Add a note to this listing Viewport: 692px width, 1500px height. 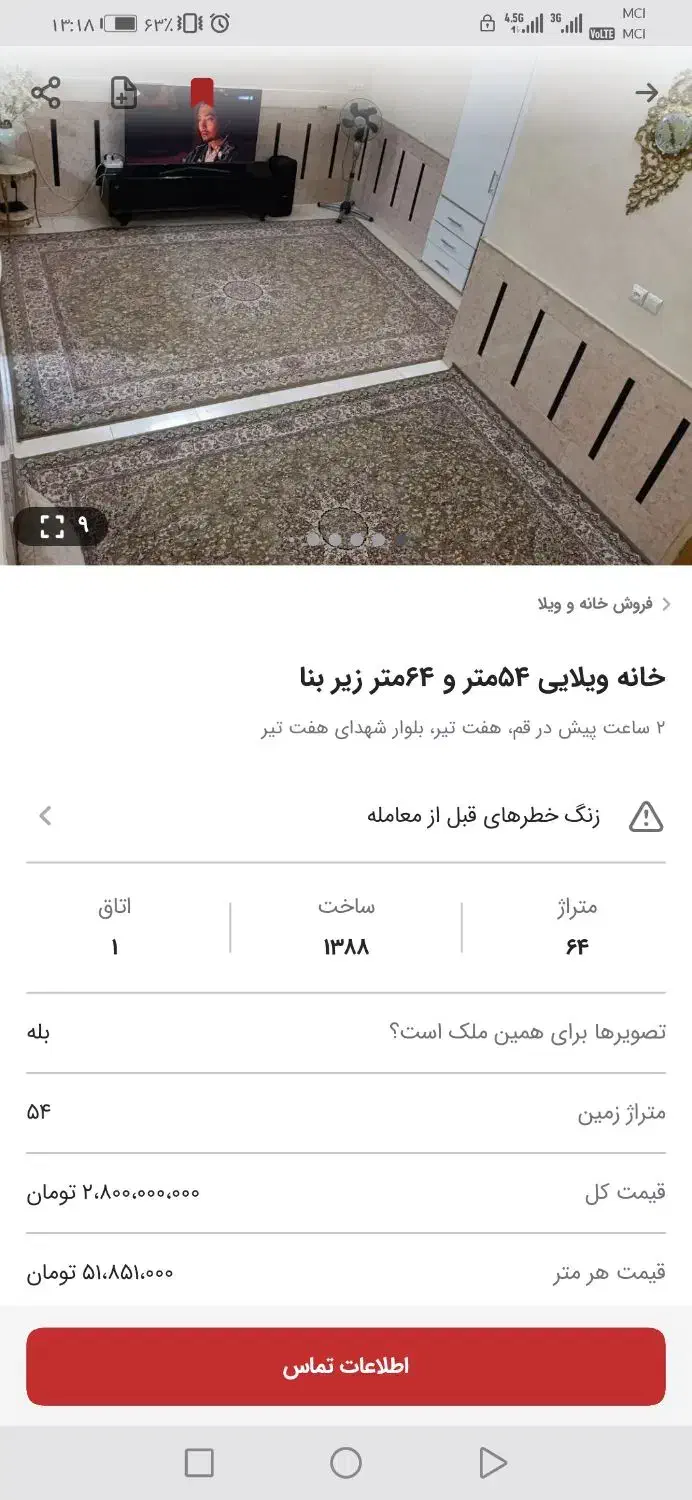123,93
